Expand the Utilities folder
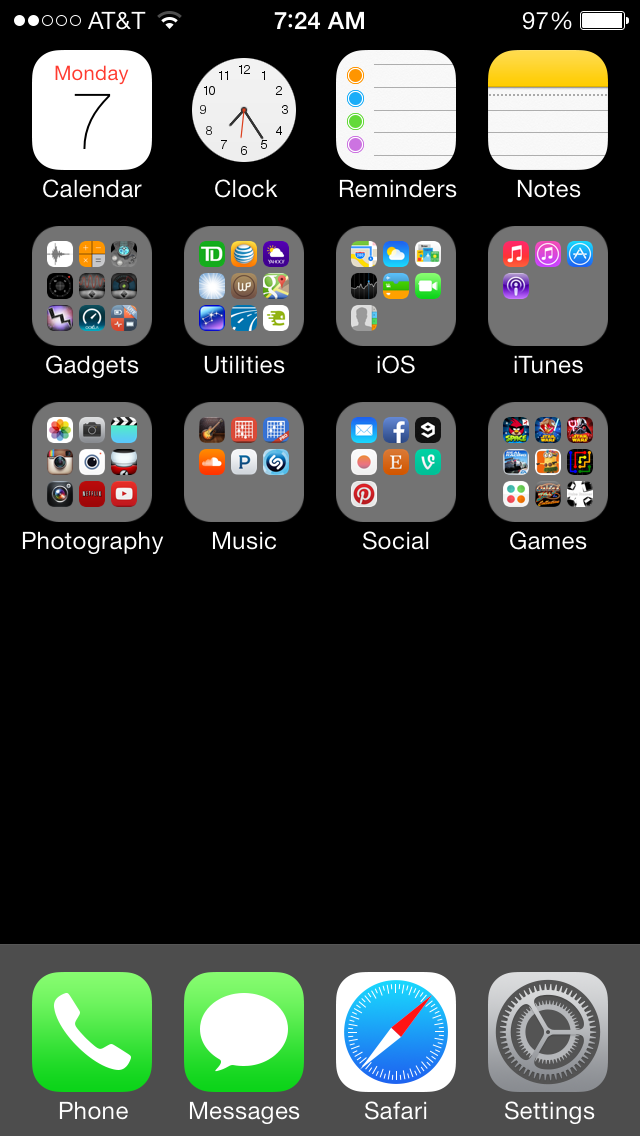 (244, 286)
